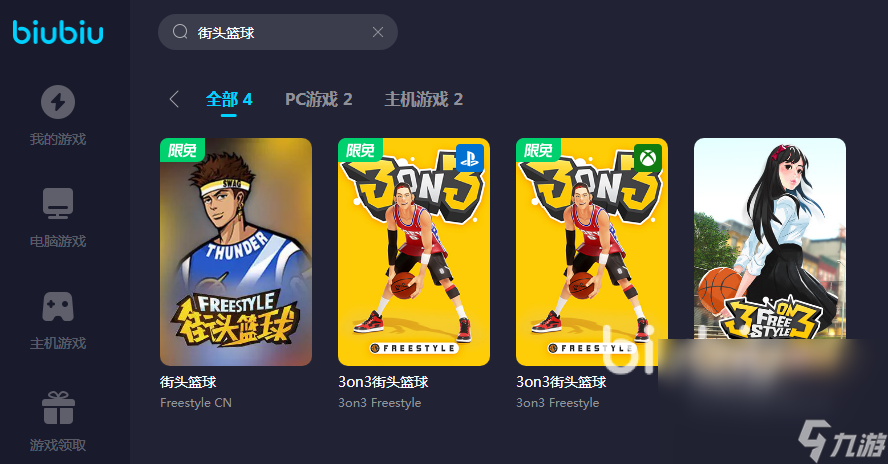Image resolution: width=888 pixels, height=464 pixels.
Task: Open the PlayStation 3on3街头篮球 card
Action: click(414, 252)
